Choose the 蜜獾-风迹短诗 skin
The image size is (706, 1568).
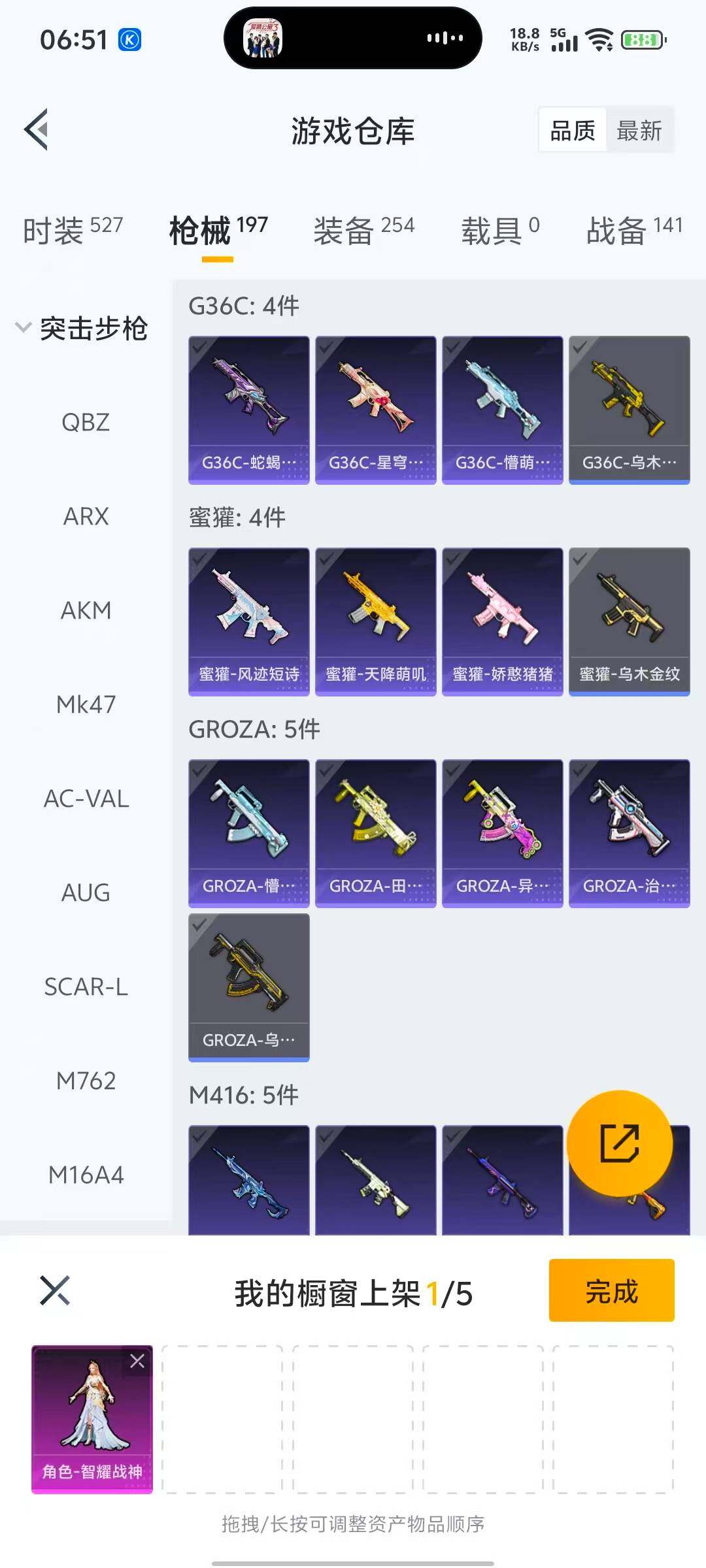click(248, 621)
